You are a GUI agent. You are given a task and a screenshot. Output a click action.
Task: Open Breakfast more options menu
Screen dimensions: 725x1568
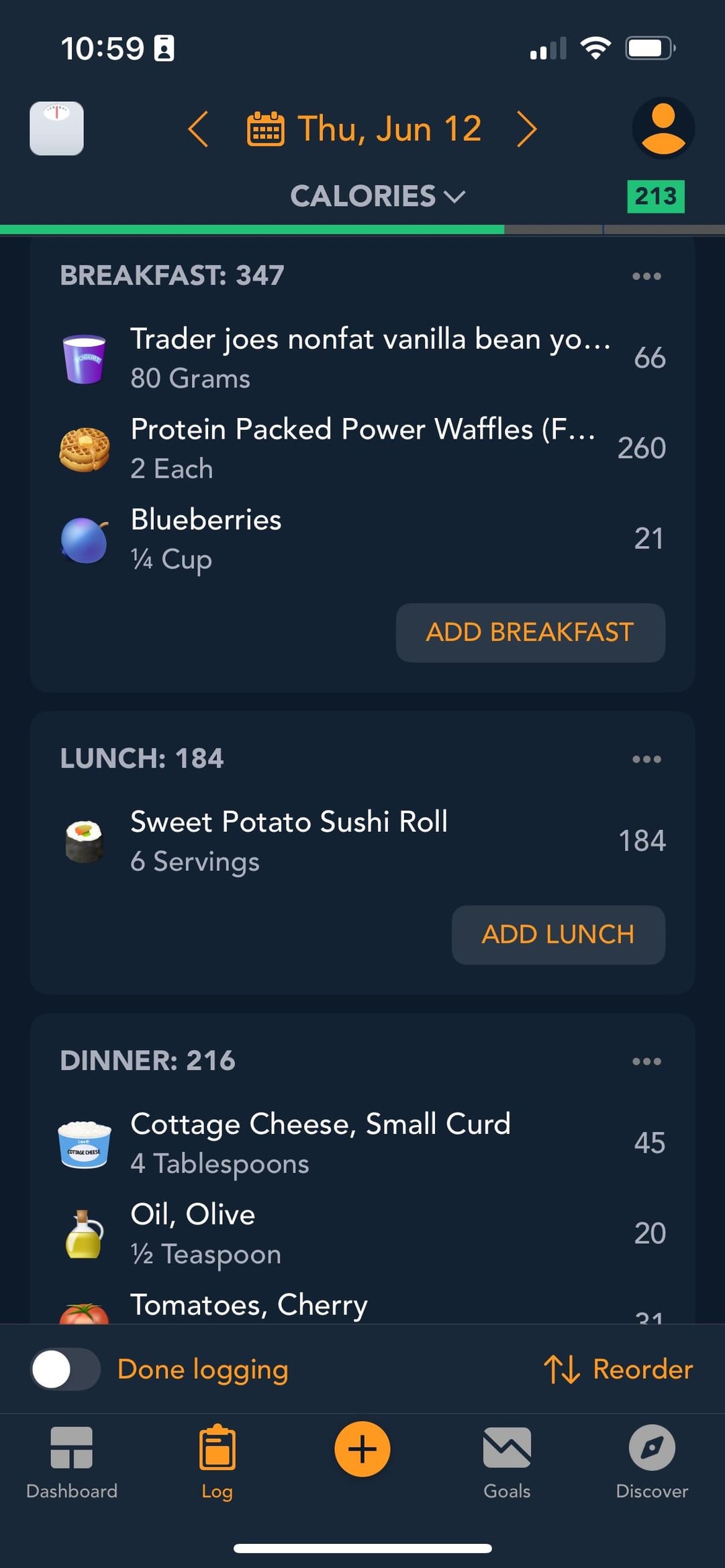pos(646,276)
